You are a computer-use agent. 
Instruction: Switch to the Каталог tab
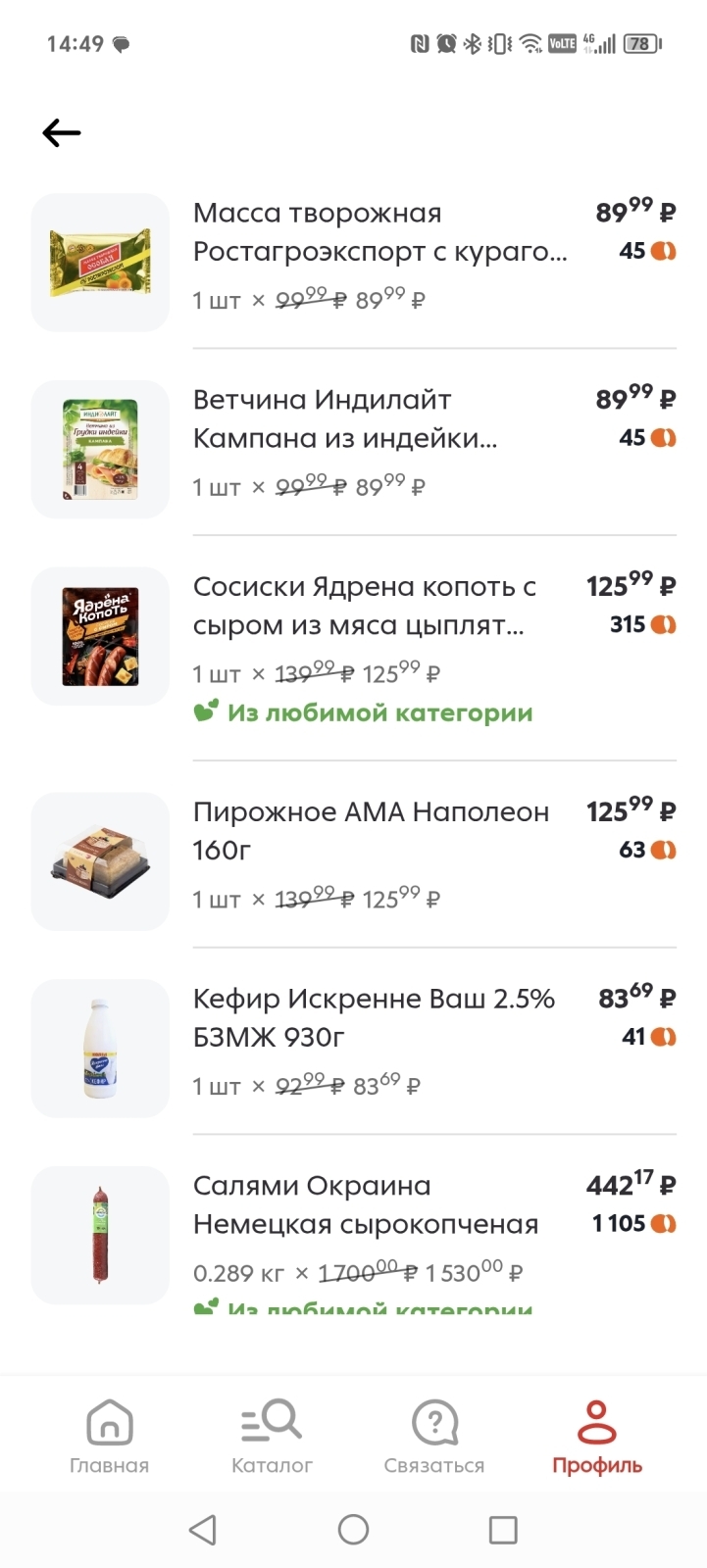pos(272,1436)
